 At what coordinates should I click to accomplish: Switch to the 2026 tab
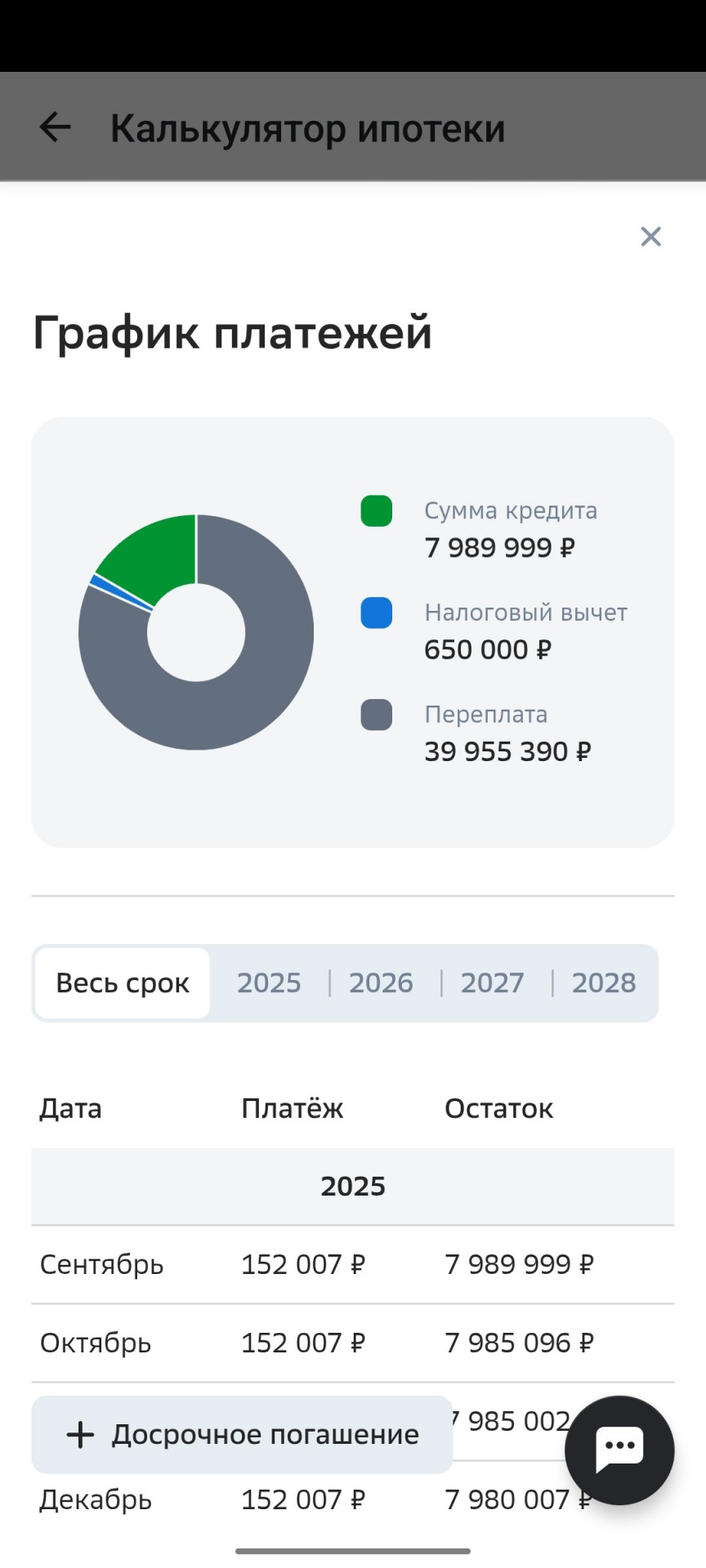click(381, 983)
